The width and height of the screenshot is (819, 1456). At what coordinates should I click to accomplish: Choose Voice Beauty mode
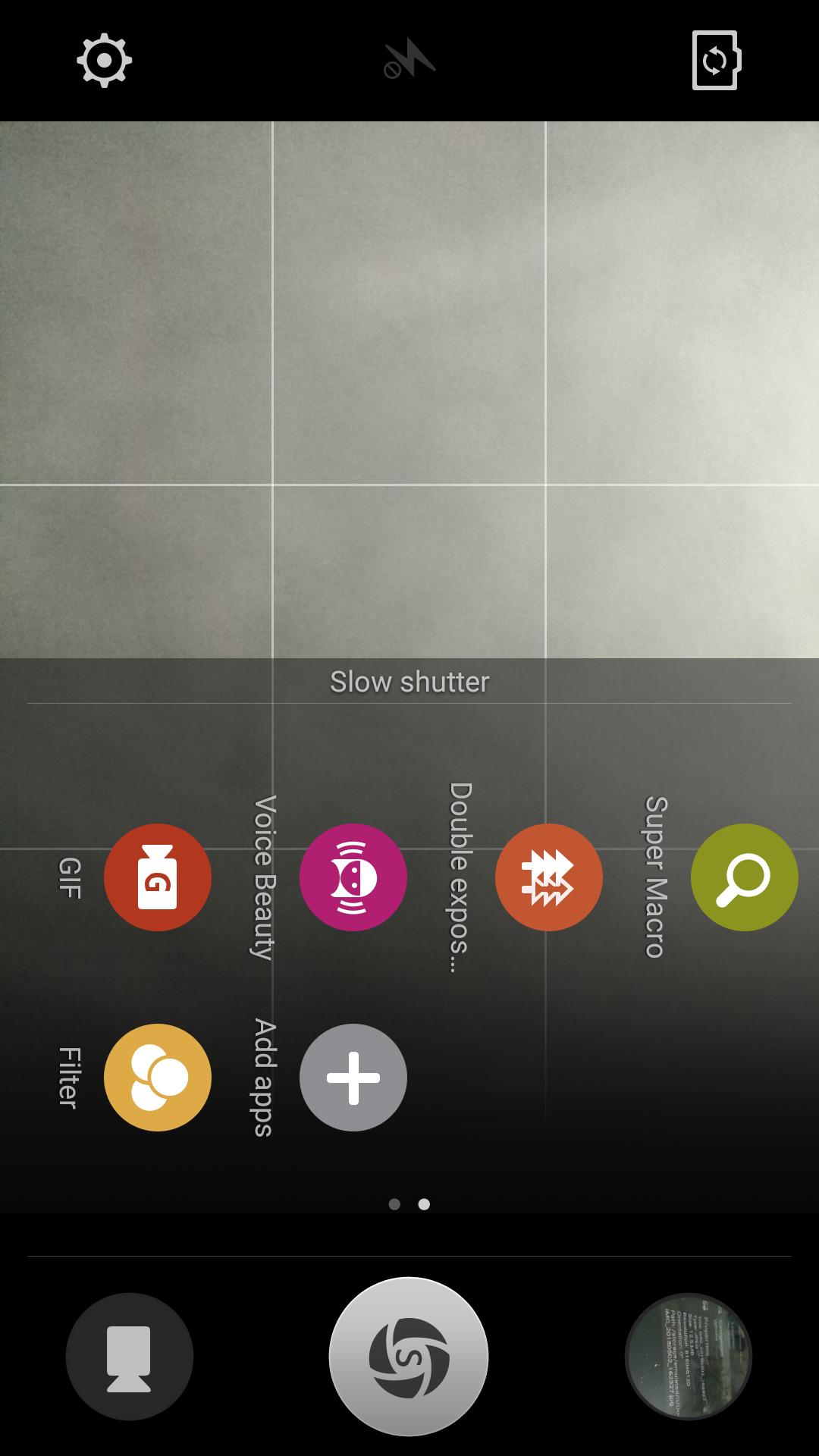(353, 877)
